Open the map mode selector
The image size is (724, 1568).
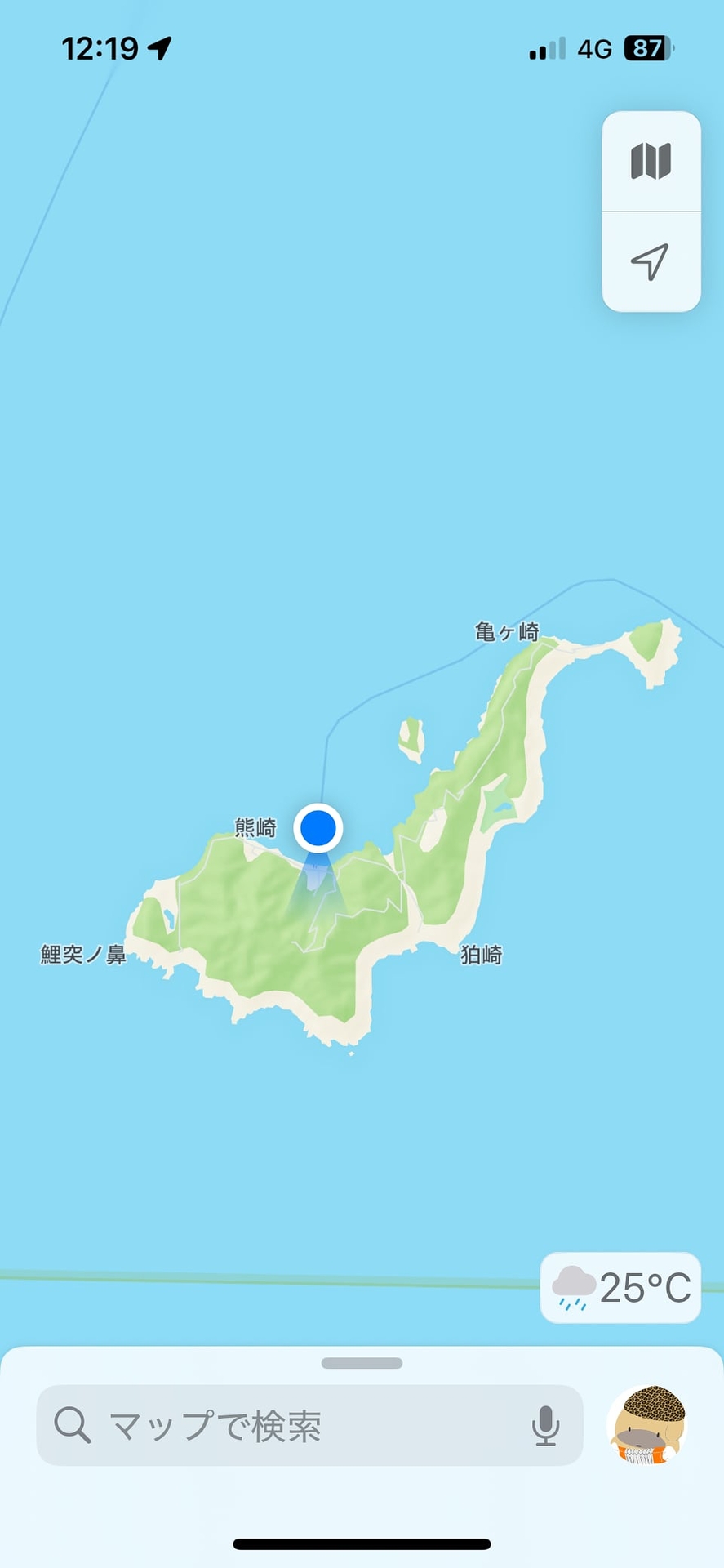[651, 161]
